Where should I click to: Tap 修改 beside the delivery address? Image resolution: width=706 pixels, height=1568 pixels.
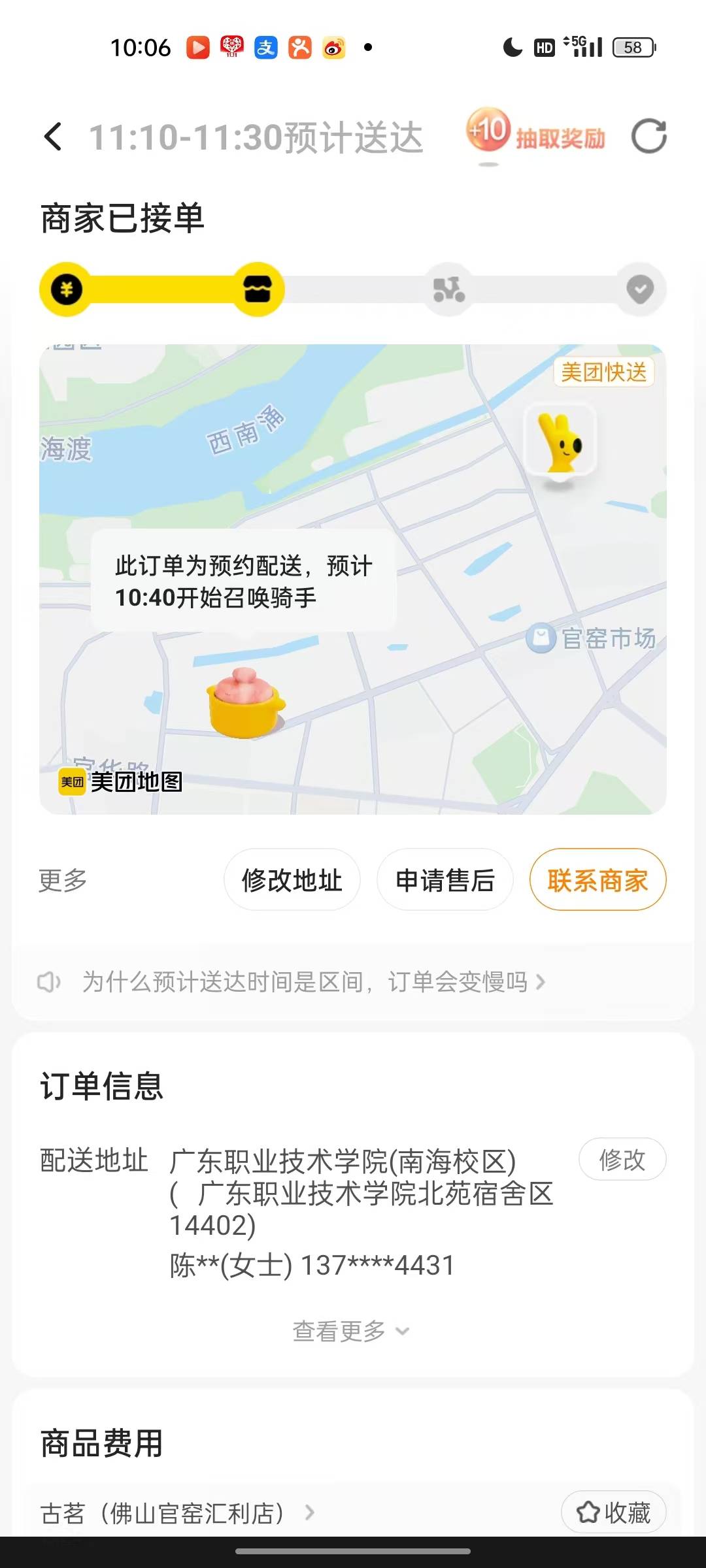(x=622, y=1160)
